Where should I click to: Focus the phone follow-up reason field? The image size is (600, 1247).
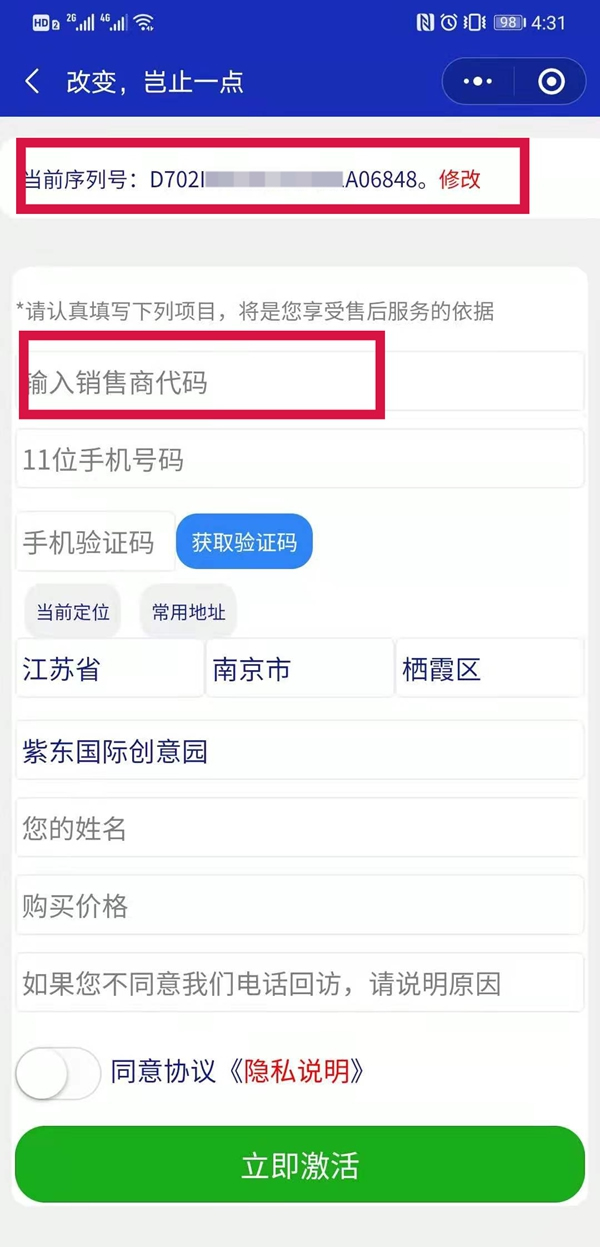coord(300,985)
